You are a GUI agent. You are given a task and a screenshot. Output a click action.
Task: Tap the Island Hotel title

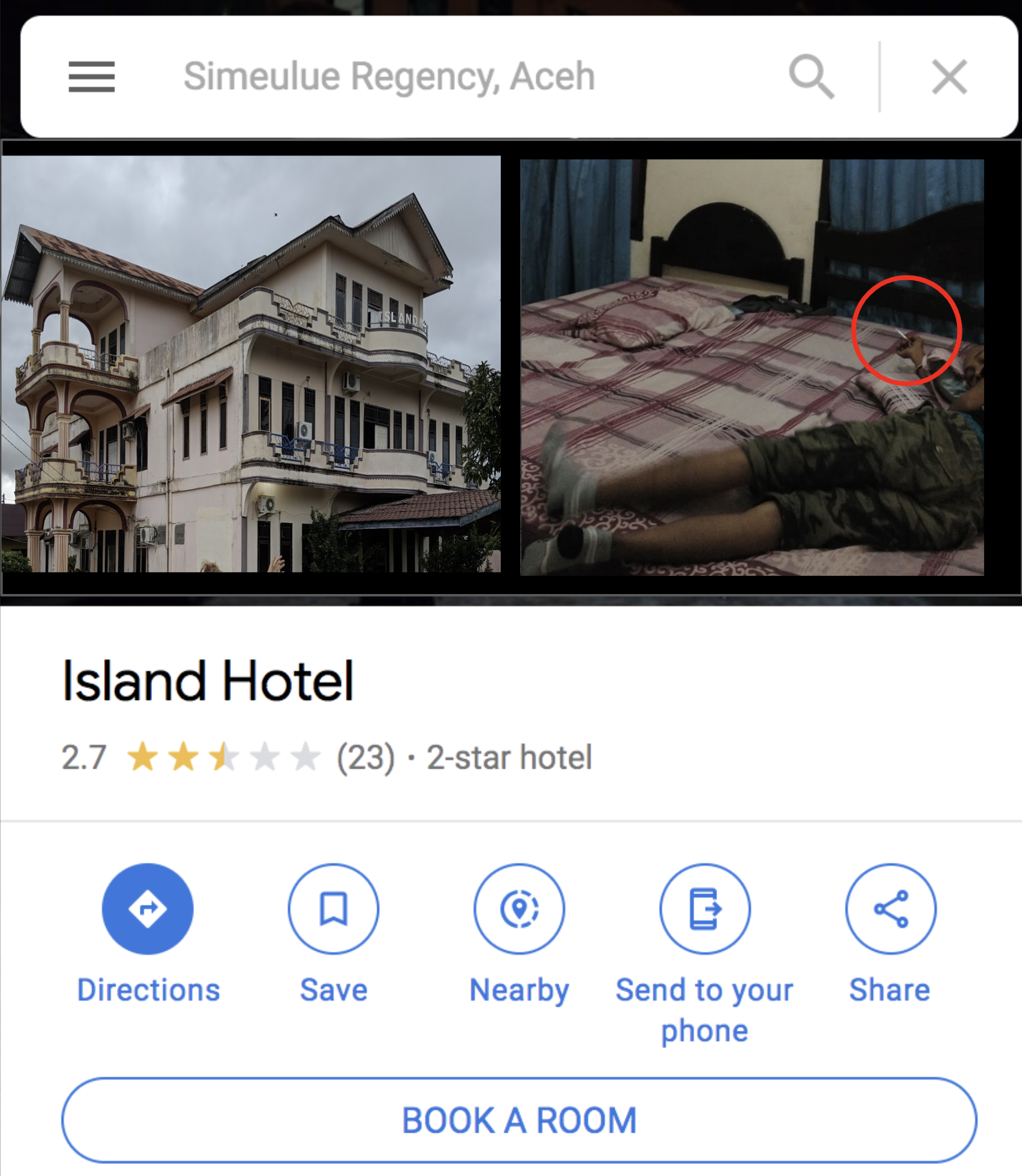coord(209,681)
